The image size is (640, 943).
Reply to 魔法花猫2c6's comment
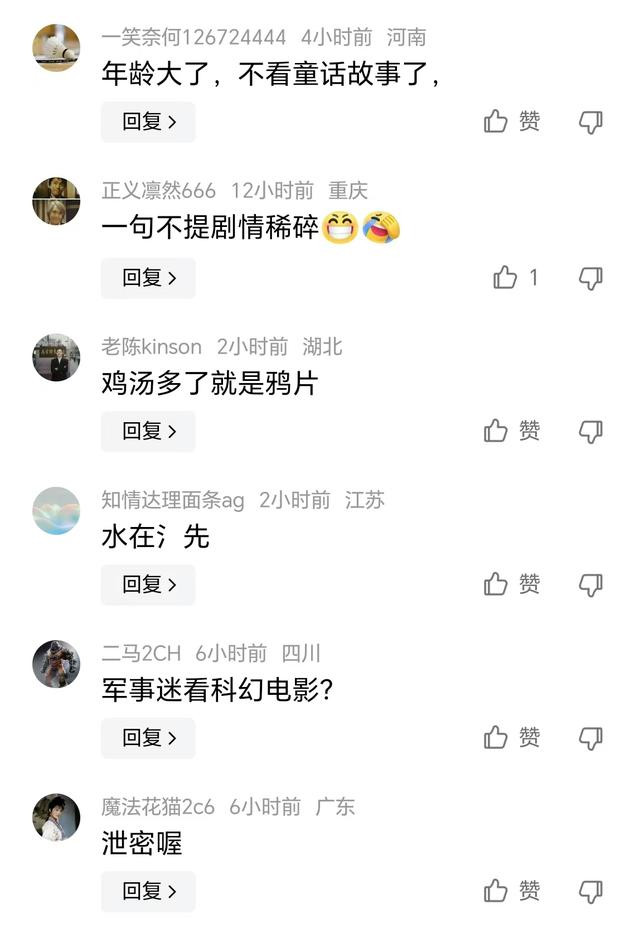(x=148, y=891)
